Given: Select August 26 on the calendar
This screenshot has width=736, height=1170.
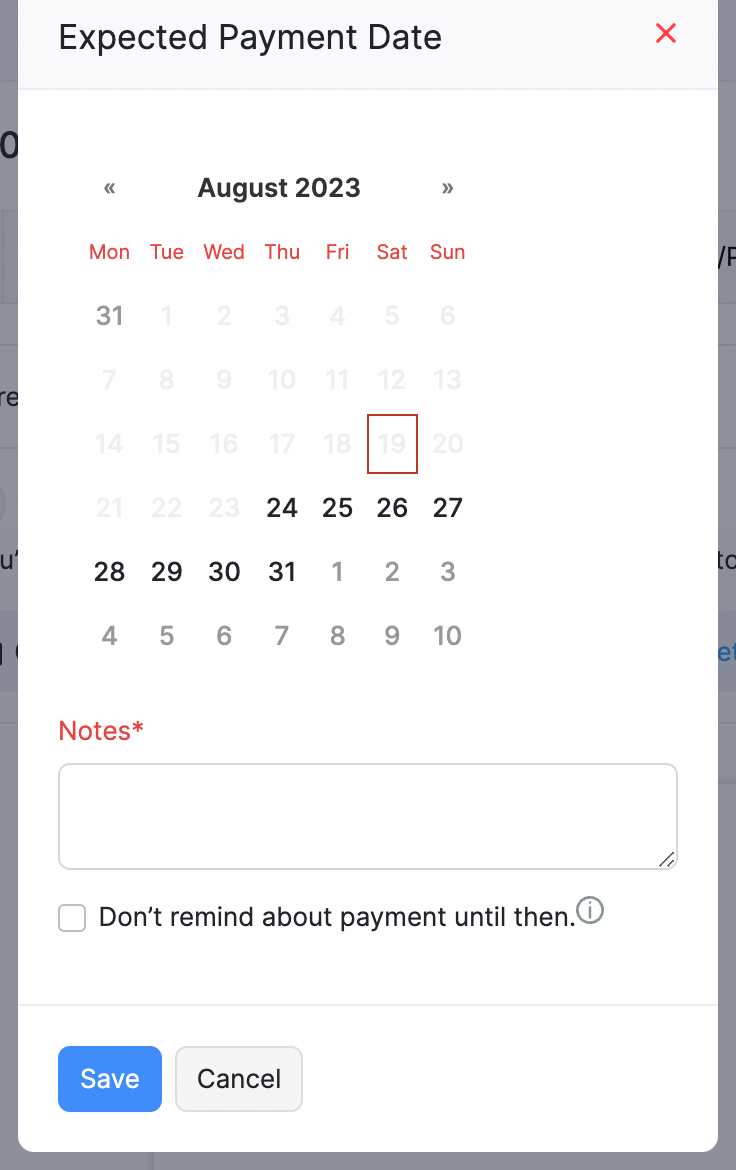Looking at the screenshot, I should (392, 507).
